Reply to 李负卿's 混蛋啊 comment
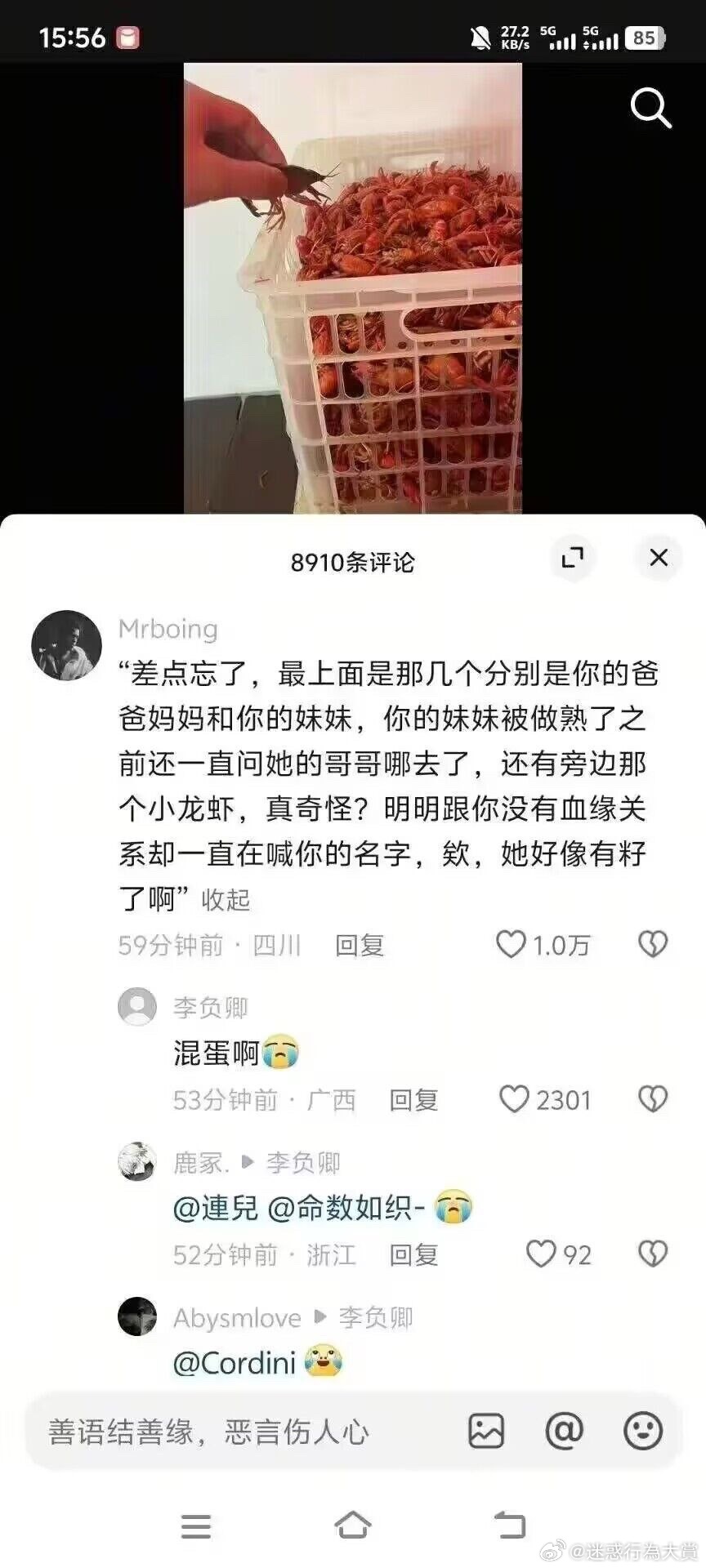 point(413,1100)
